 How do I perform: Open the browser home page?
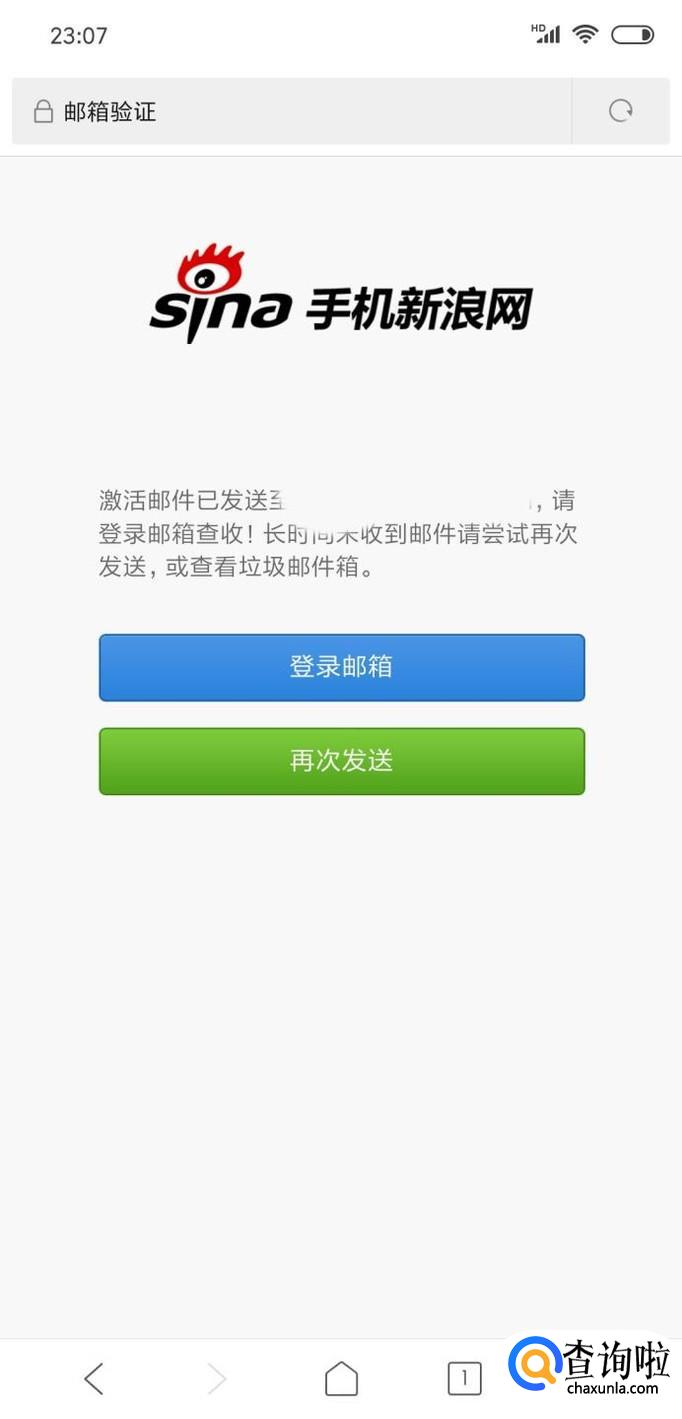click(341, 1379)
